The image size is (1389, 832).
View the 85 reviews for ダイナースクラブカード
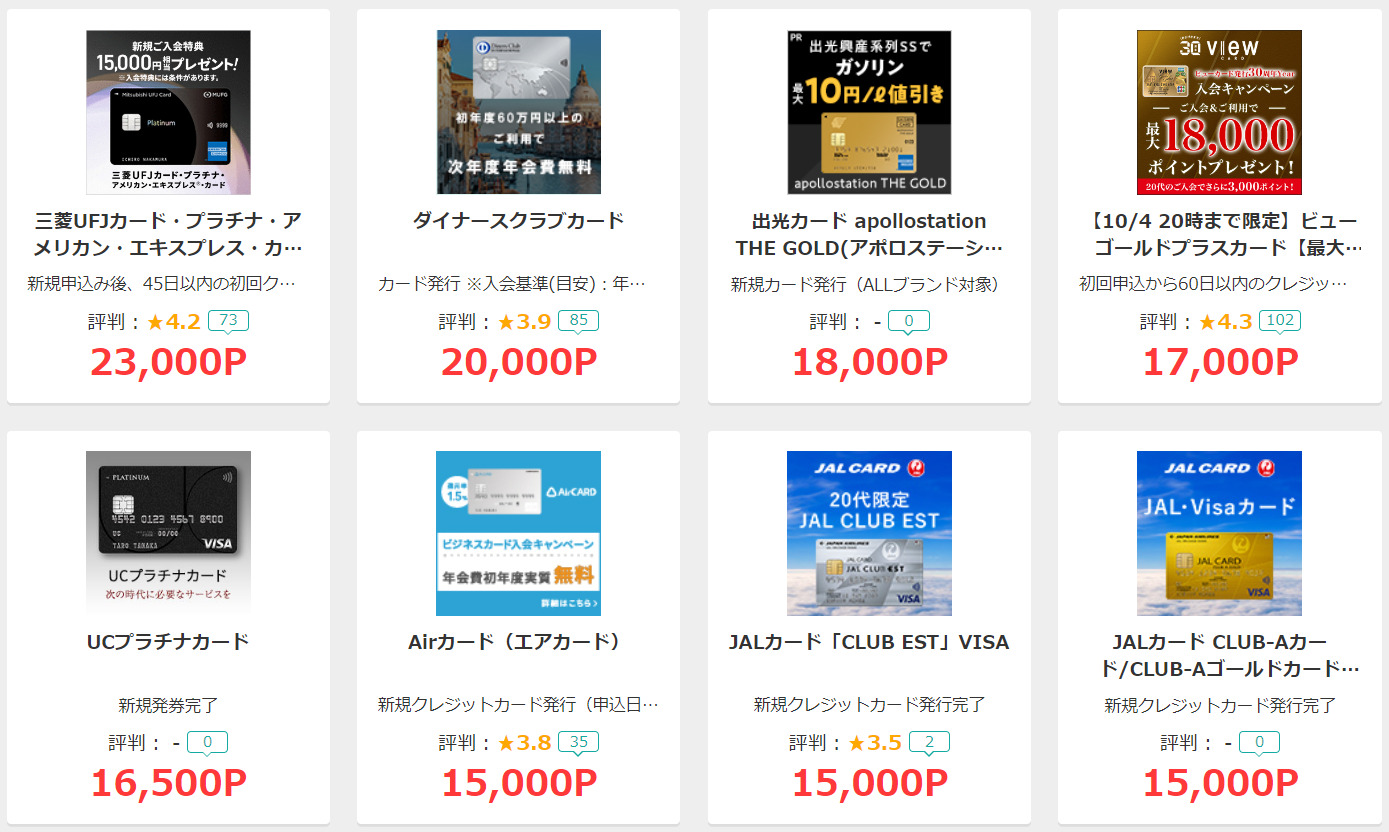tap(578, 321)
